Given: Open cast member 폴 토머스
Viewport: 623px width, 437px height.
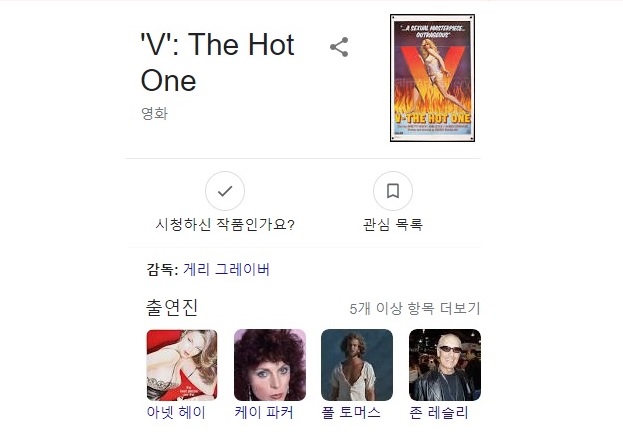Looking at the screenshot, I should point(357,365).
